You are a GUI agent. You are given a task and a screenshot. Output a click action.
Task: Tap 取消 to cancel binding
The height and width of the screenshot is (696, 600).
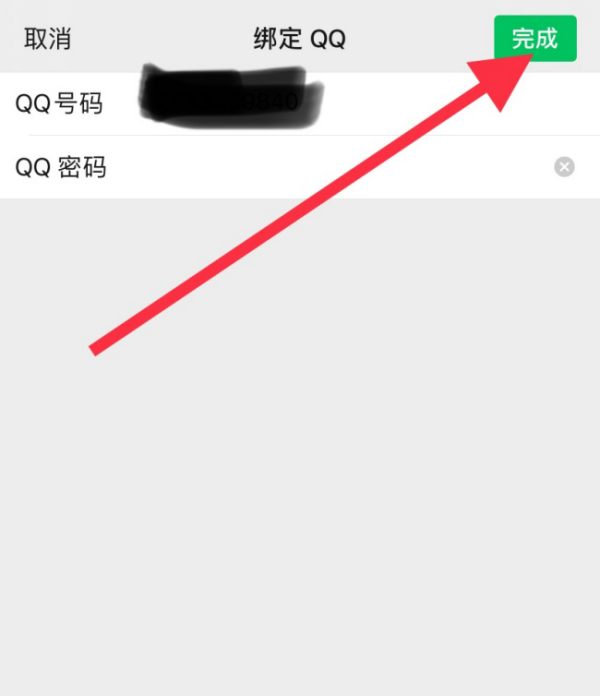(48, 40)
